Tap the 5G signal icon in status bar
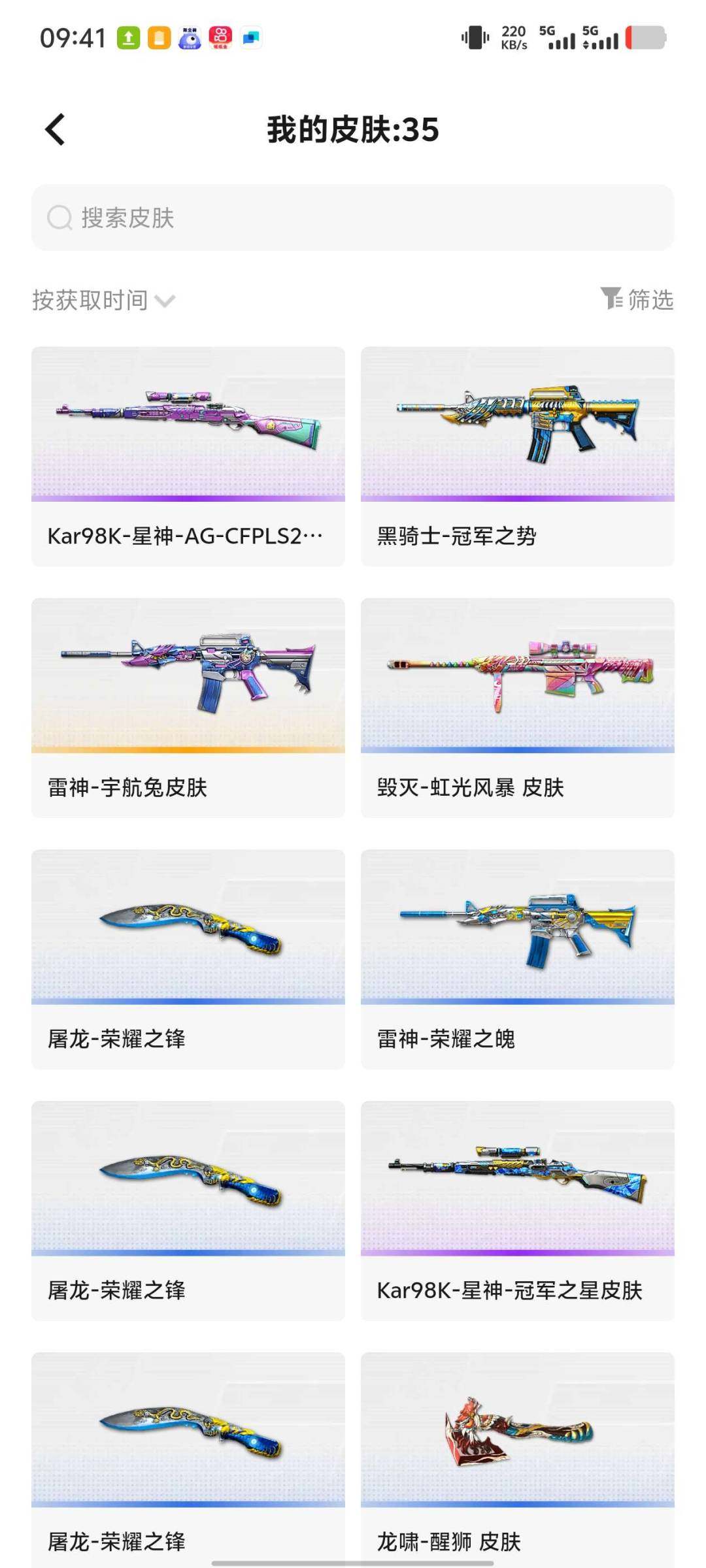706x1568 pixels. [559, 37]
